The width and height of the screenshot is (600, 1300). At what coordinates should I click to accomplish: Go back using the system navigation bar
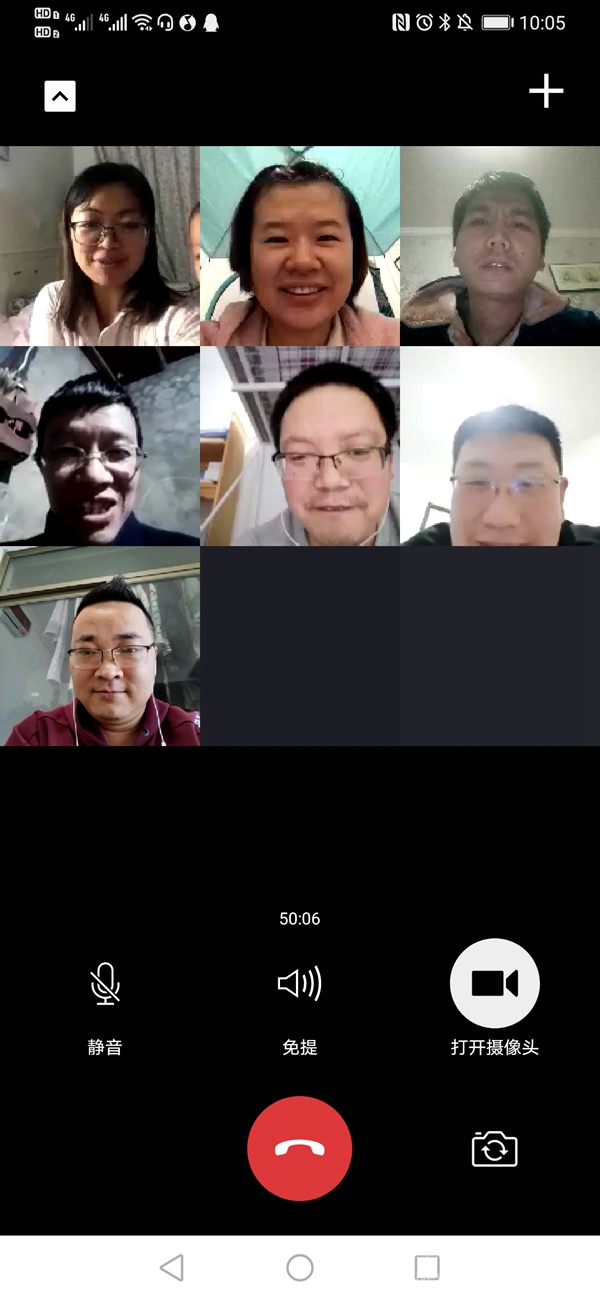172,1268
